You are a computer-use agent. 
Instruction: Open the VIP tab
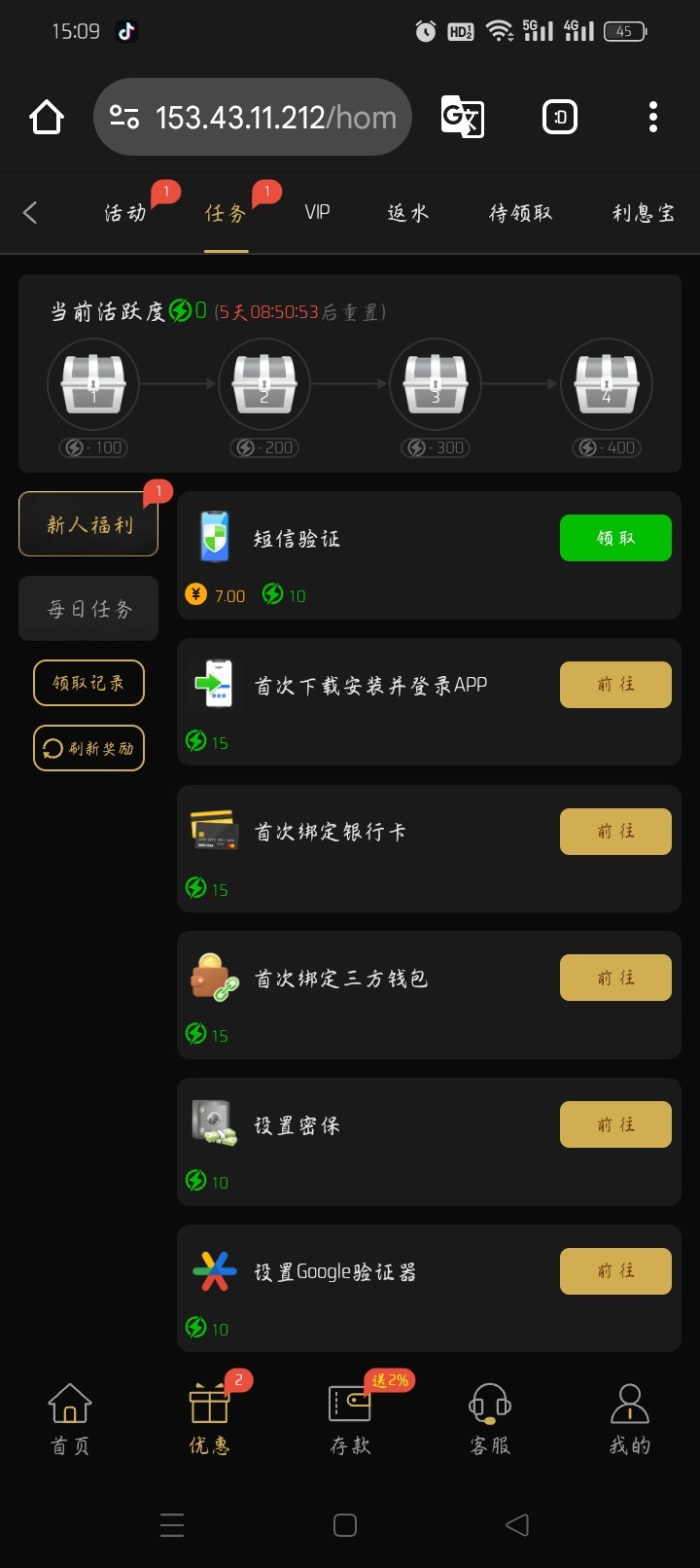317,213
